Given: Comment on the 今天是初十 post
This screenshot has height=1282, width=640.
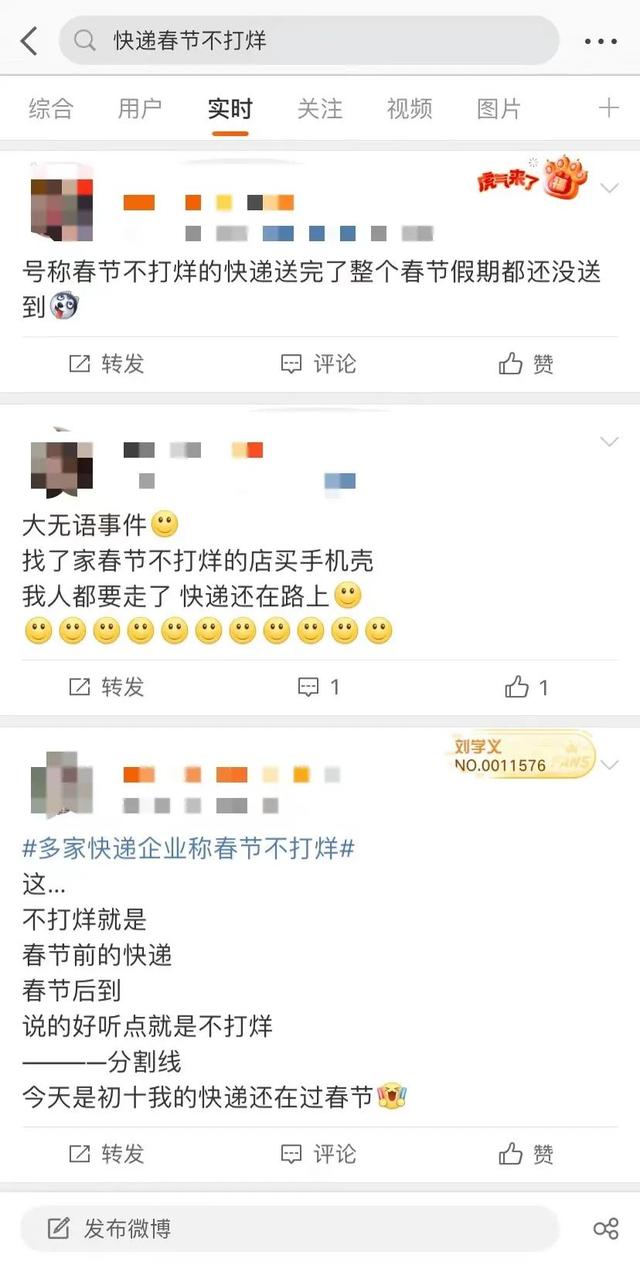Looking at the screenshot, I should click(x=319, y=1154).
